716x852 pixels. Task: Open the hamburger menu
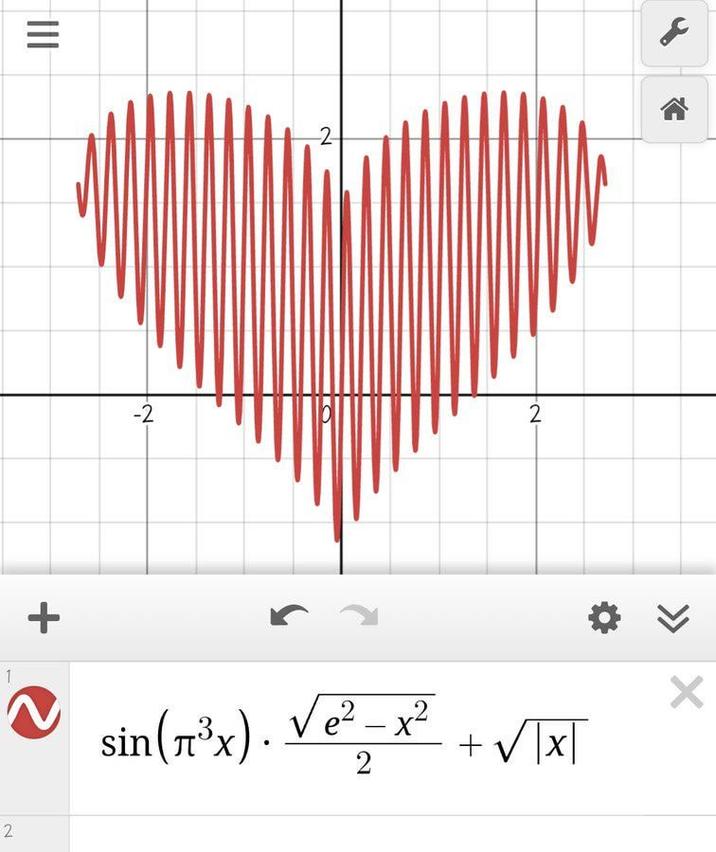click(43, 35)
